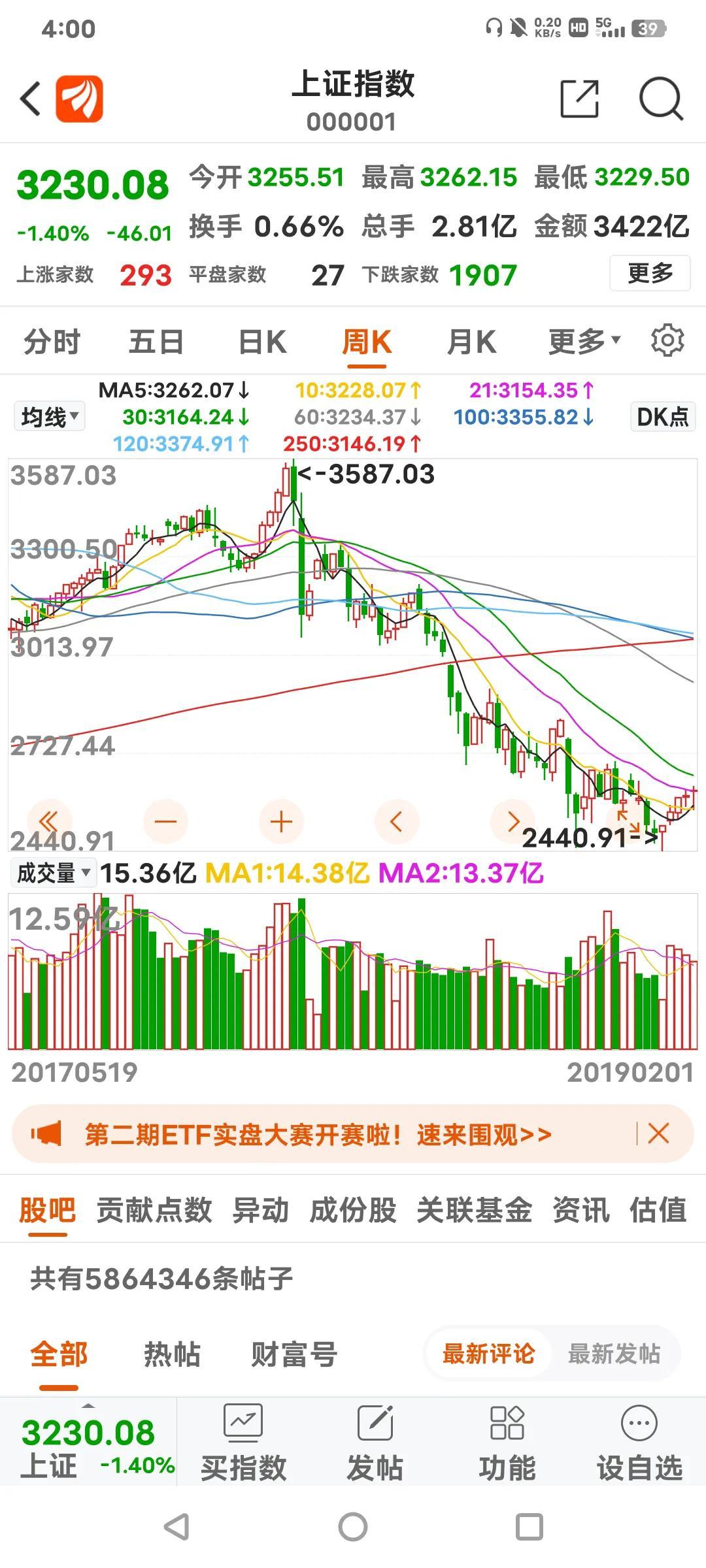
Task: Tap 更多 button for more quote data
Action: [x=650, y=273]
